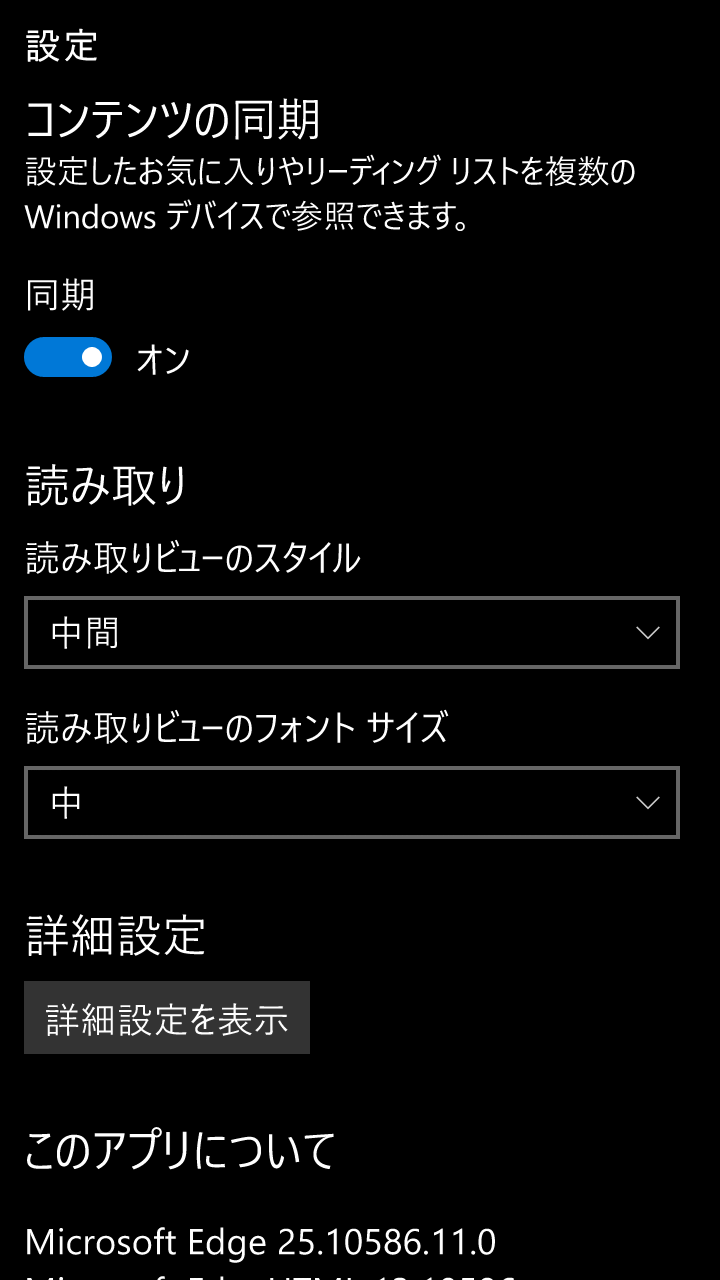The width and height of the screenshot is (720, 1280).
Task: Turn off the 同期 sync toggle
Action: click(x=68, y=357)
